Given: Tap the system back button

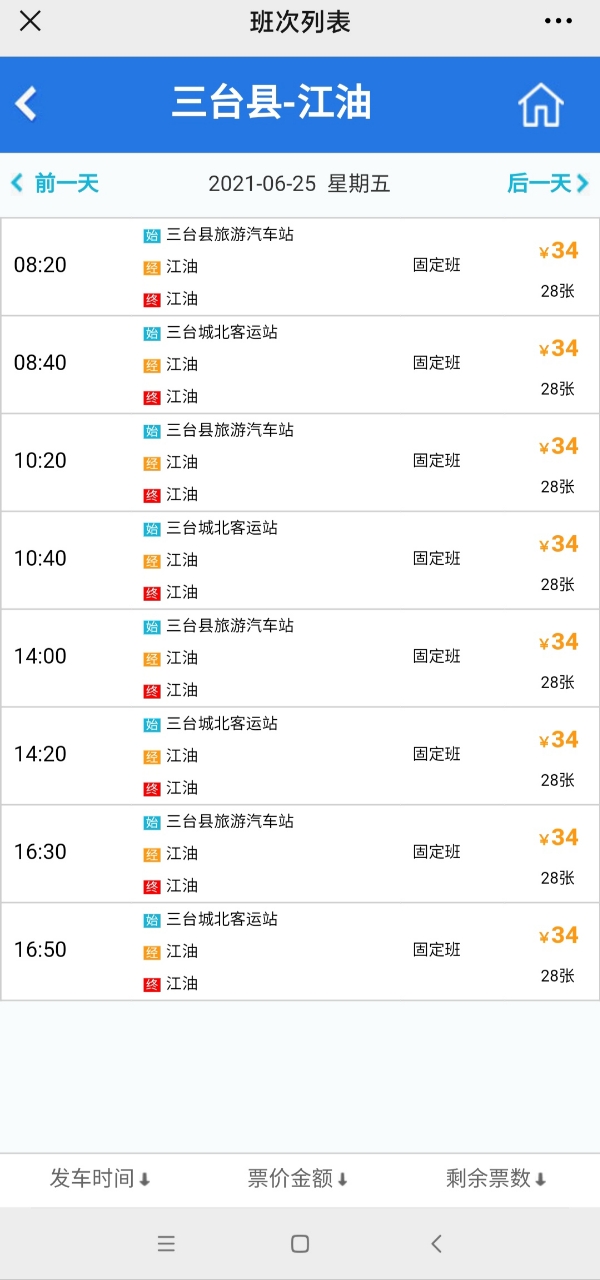Looking at the screenshot, I should [436, 1244].
